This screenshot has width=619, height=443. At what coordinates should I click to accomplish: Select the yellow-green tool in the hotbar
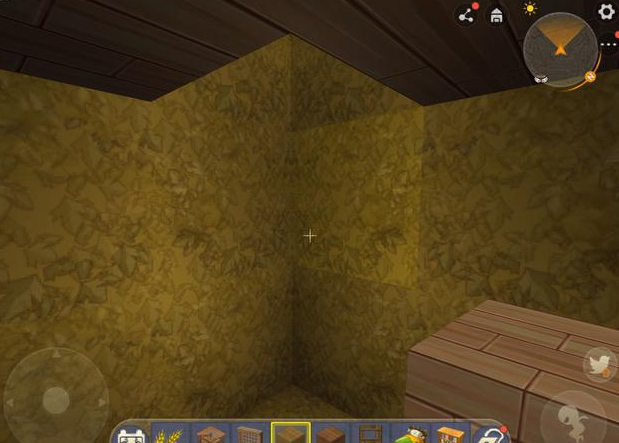tap(410, 435)
